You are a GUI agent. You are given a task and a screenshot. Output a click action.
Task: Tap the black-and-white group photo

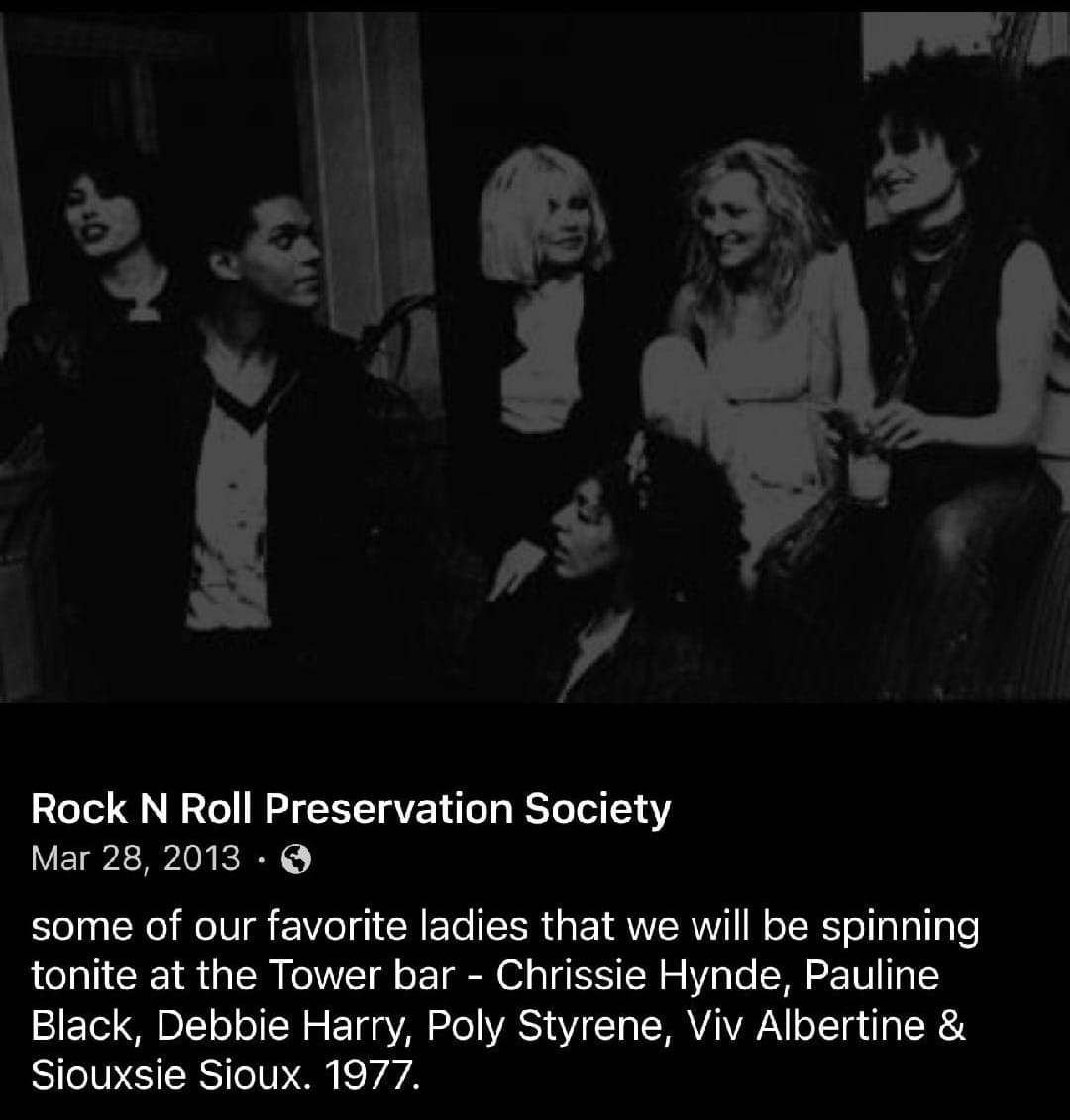[535, 357]
